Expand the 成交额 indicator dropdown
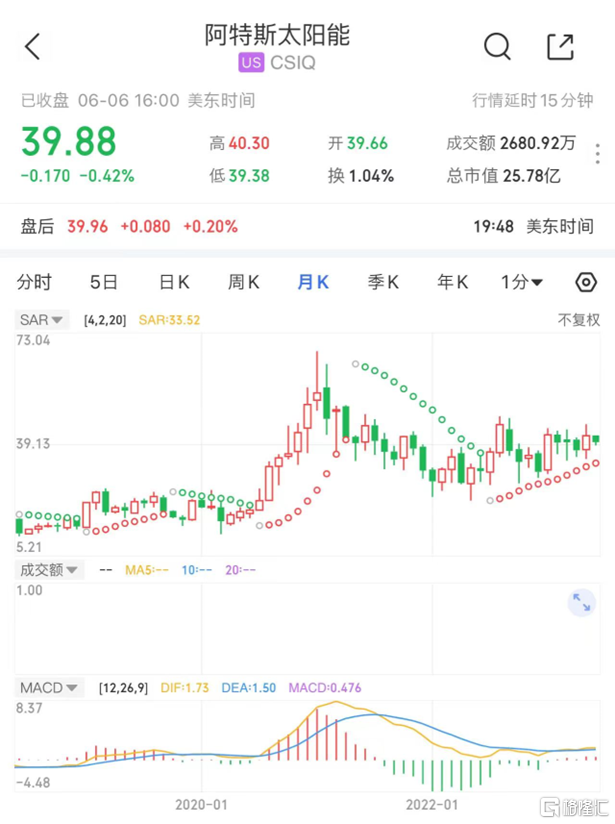This screenshot has width=615, height=824. click(49, 570)
